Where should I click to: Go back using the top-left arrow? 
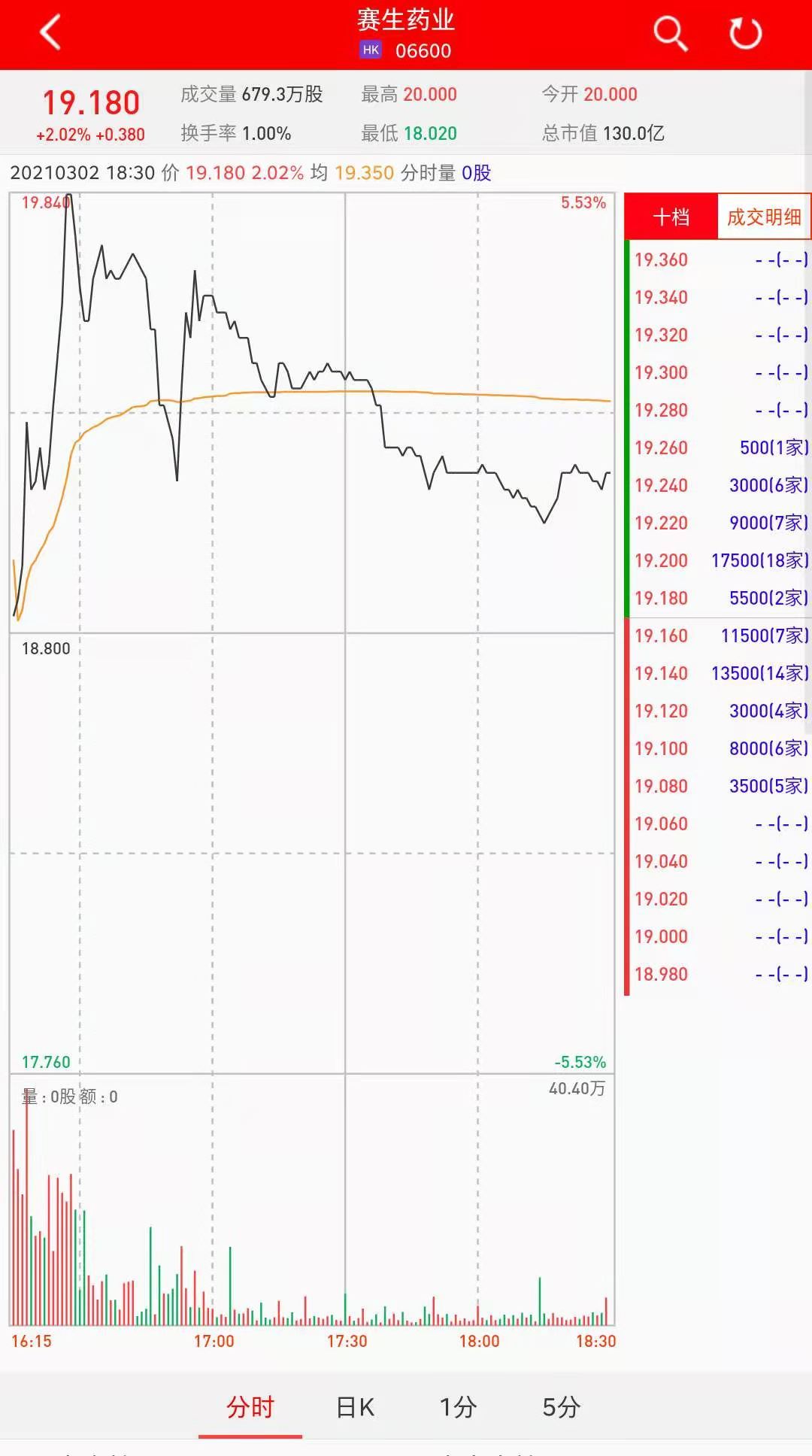click(x=50, y=33)
